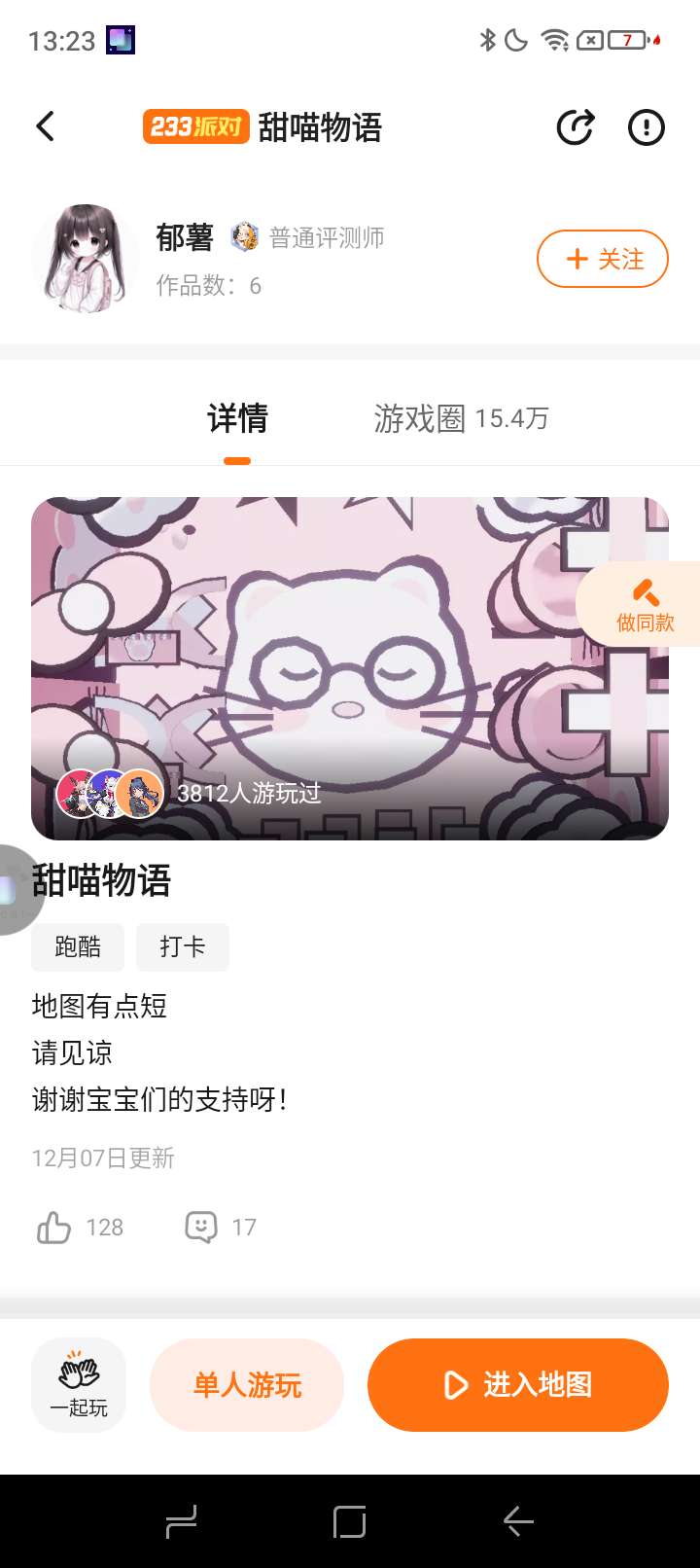This screenshot has height=1568, width=700.
Task: Choose 一起玩 to play together
Action: point(79,1384)
